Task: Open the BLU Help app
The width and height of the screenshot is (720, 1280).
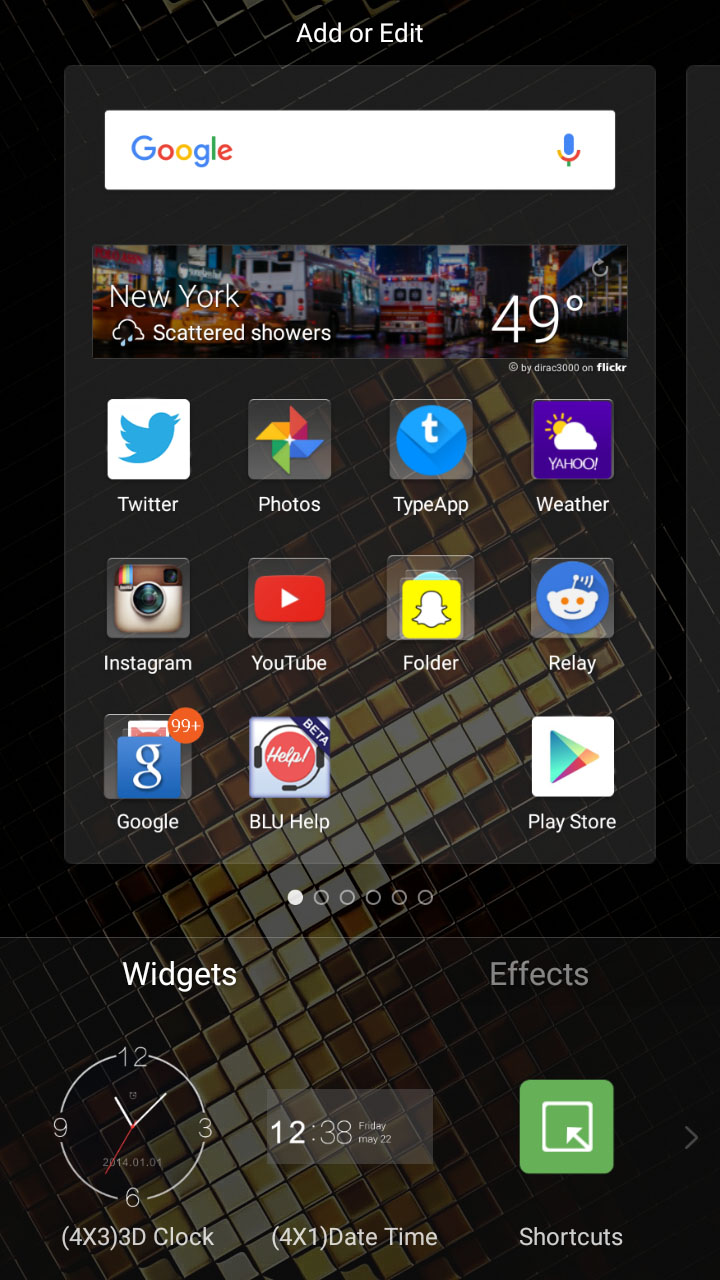Action: [289, 757]
